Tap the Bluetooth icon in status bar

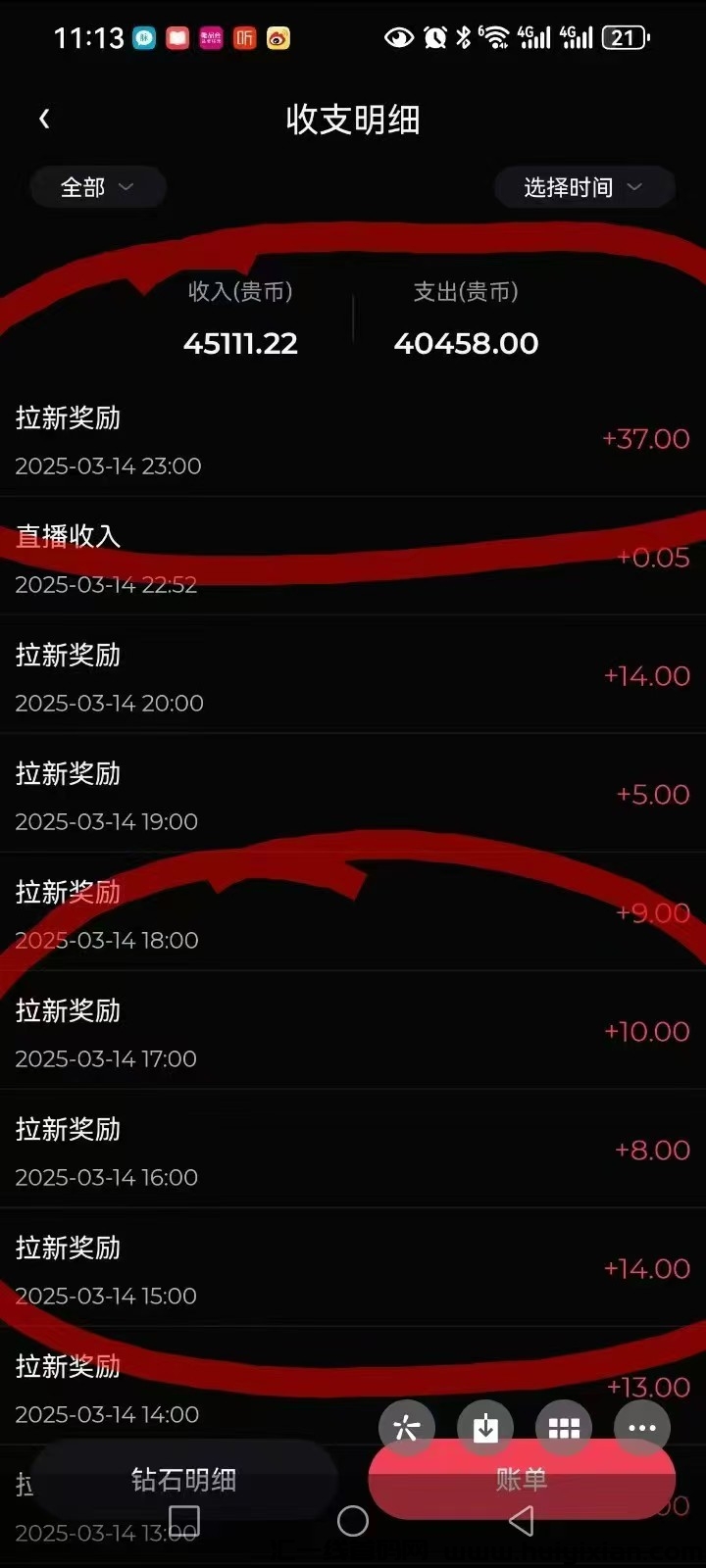(x=463, y=37)
